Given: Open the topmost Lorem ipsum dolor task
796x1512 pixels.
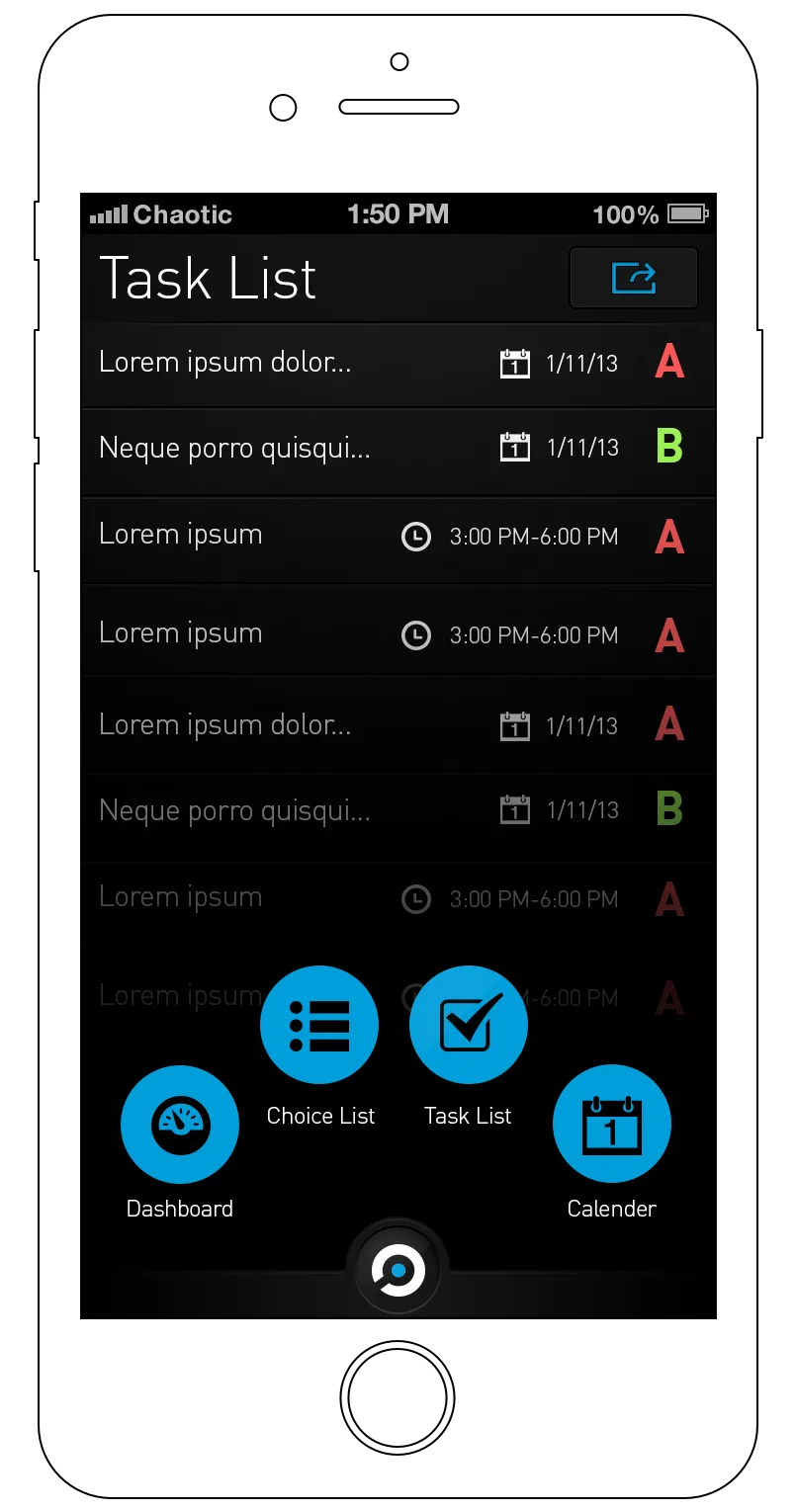Looking at the screenshot, I should [x=398, y=364].
